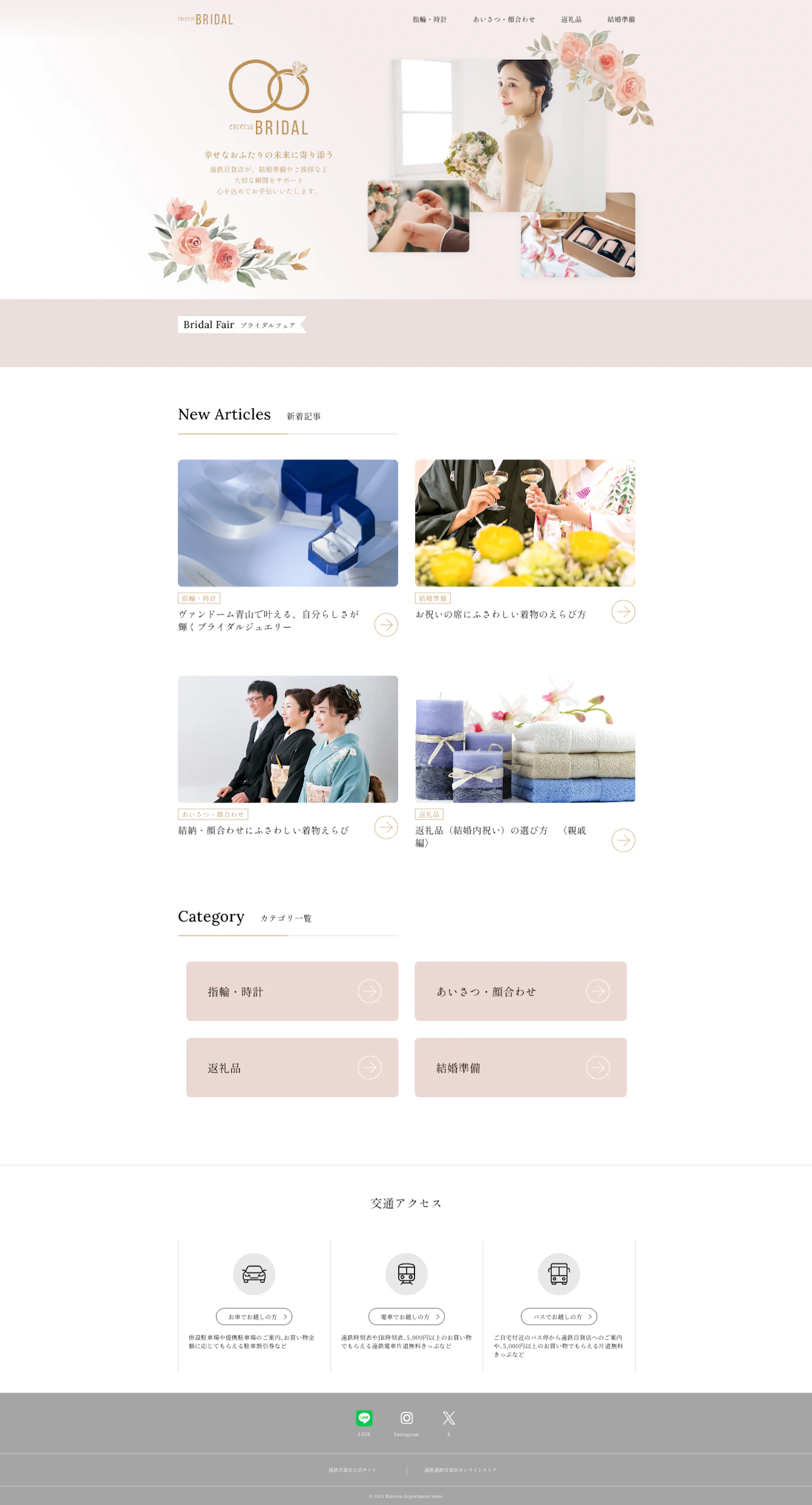Open the Instagram icon in the footer

[407, 1419]
